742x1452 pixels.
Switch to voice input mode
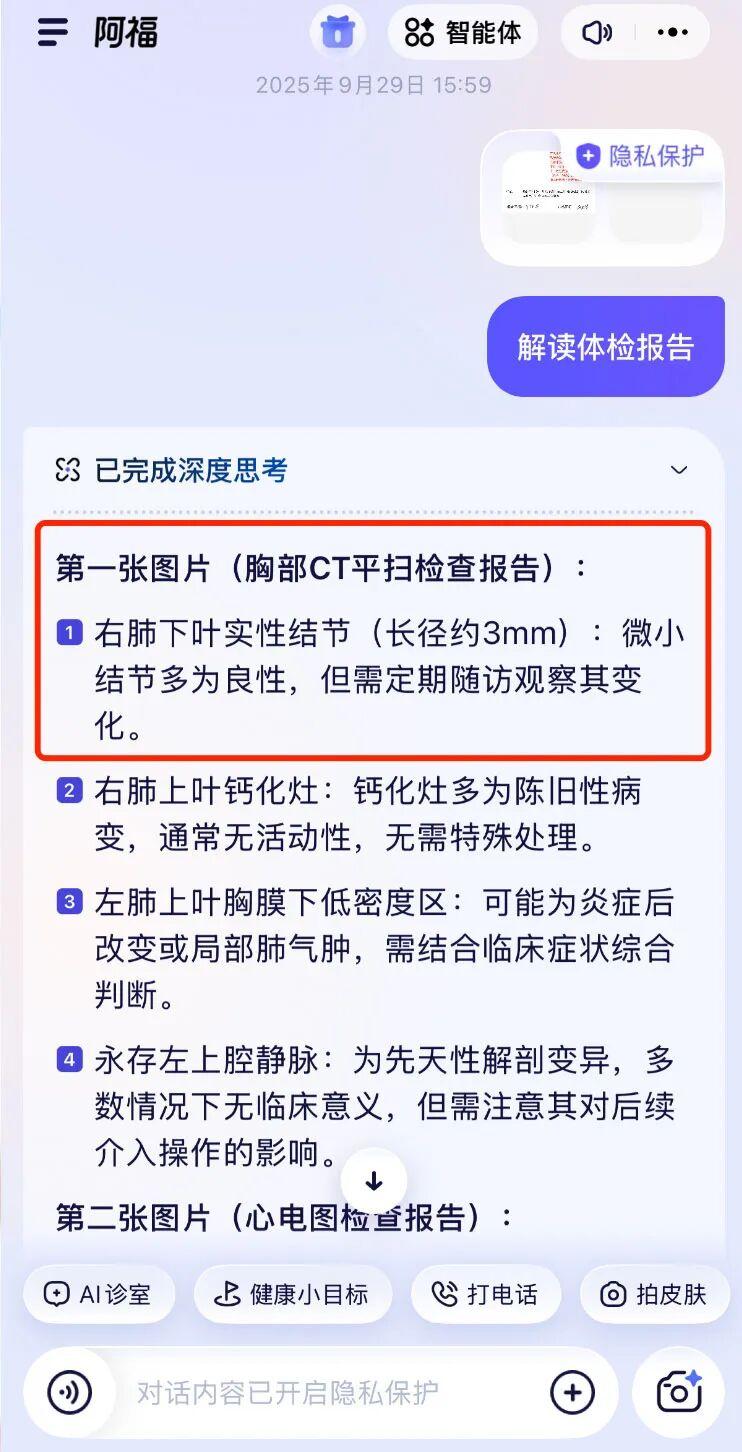[70, 1392]
